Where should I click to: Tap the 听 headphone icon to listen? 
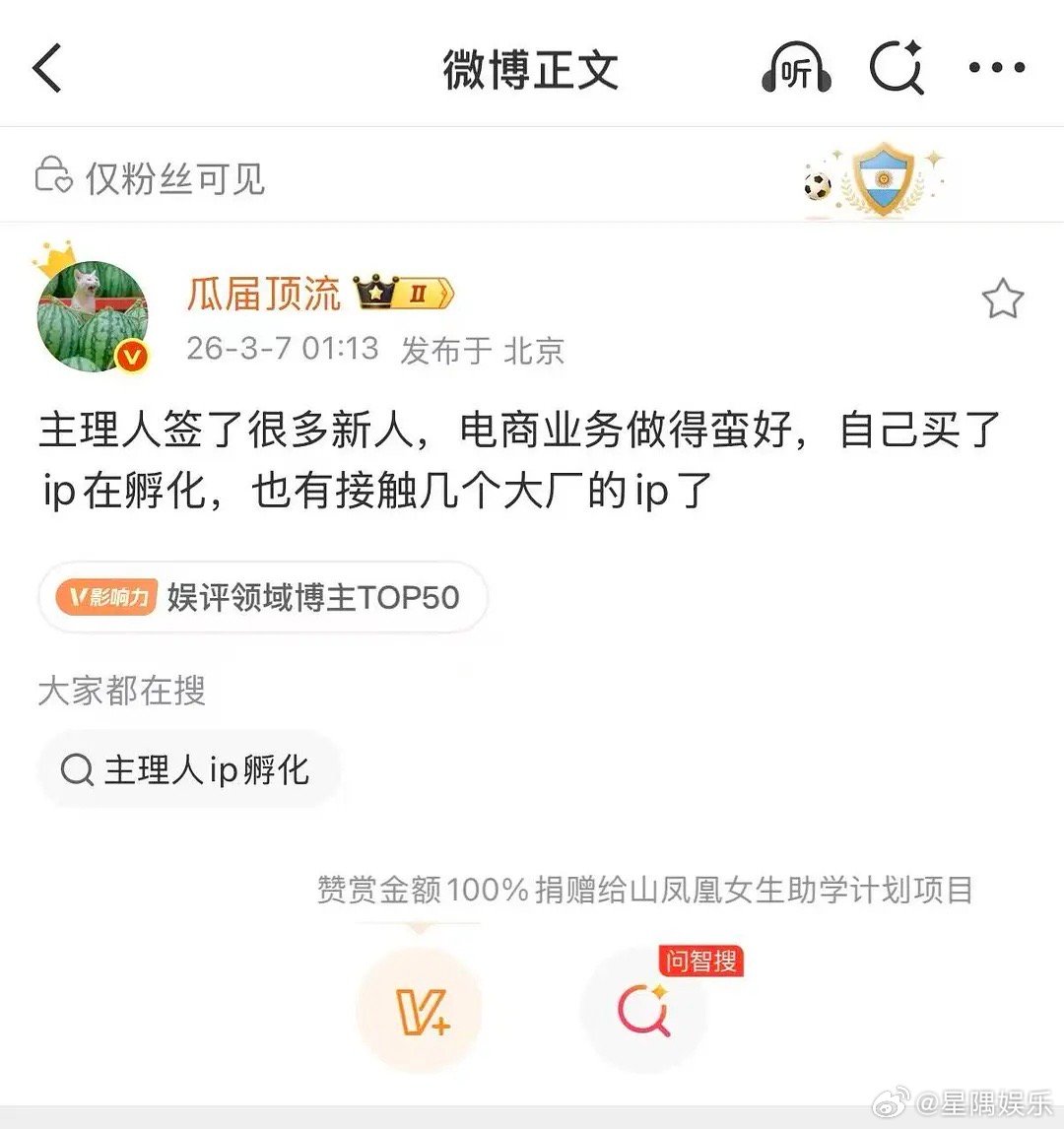(x=794, y=67)
